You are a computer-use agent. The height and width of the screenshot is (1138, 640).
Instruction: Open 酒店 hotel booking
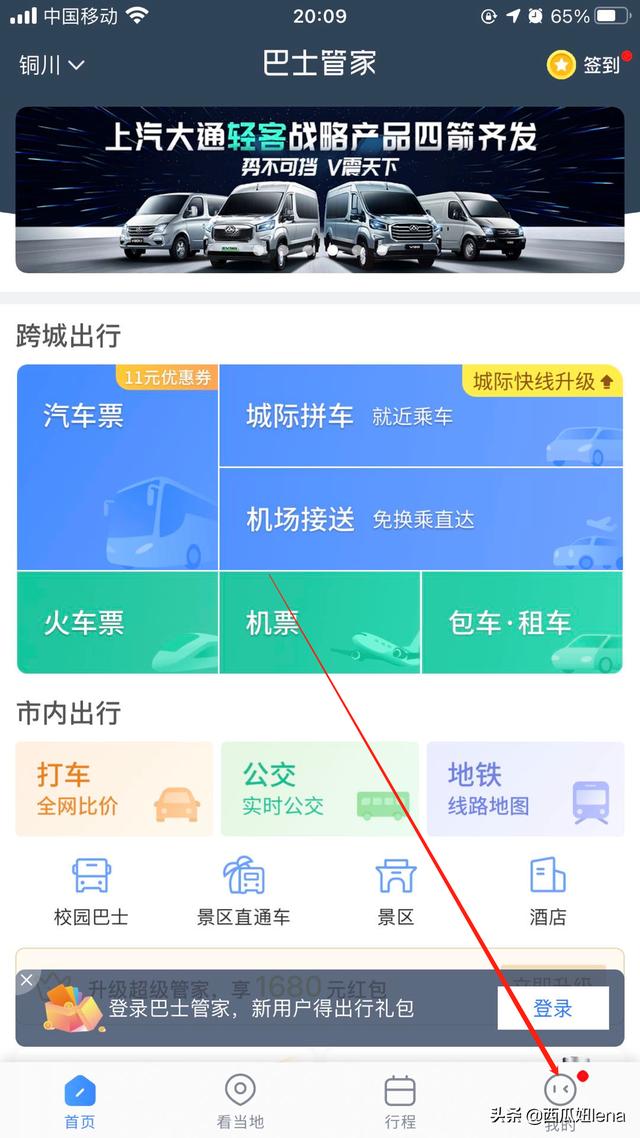coord(548,891)
